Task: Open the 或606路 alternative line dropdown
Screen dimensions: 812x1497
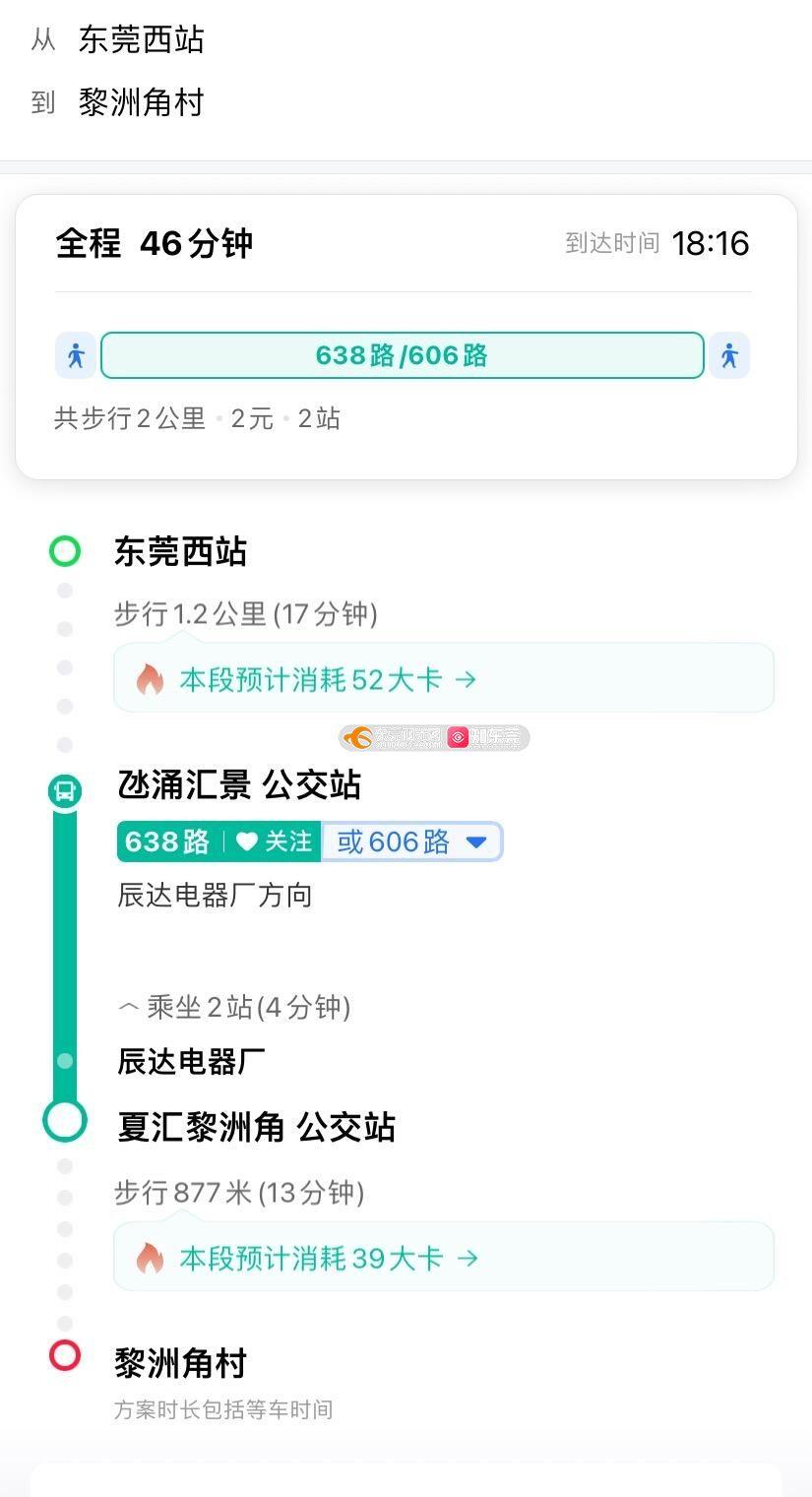Action: point(412,842)
